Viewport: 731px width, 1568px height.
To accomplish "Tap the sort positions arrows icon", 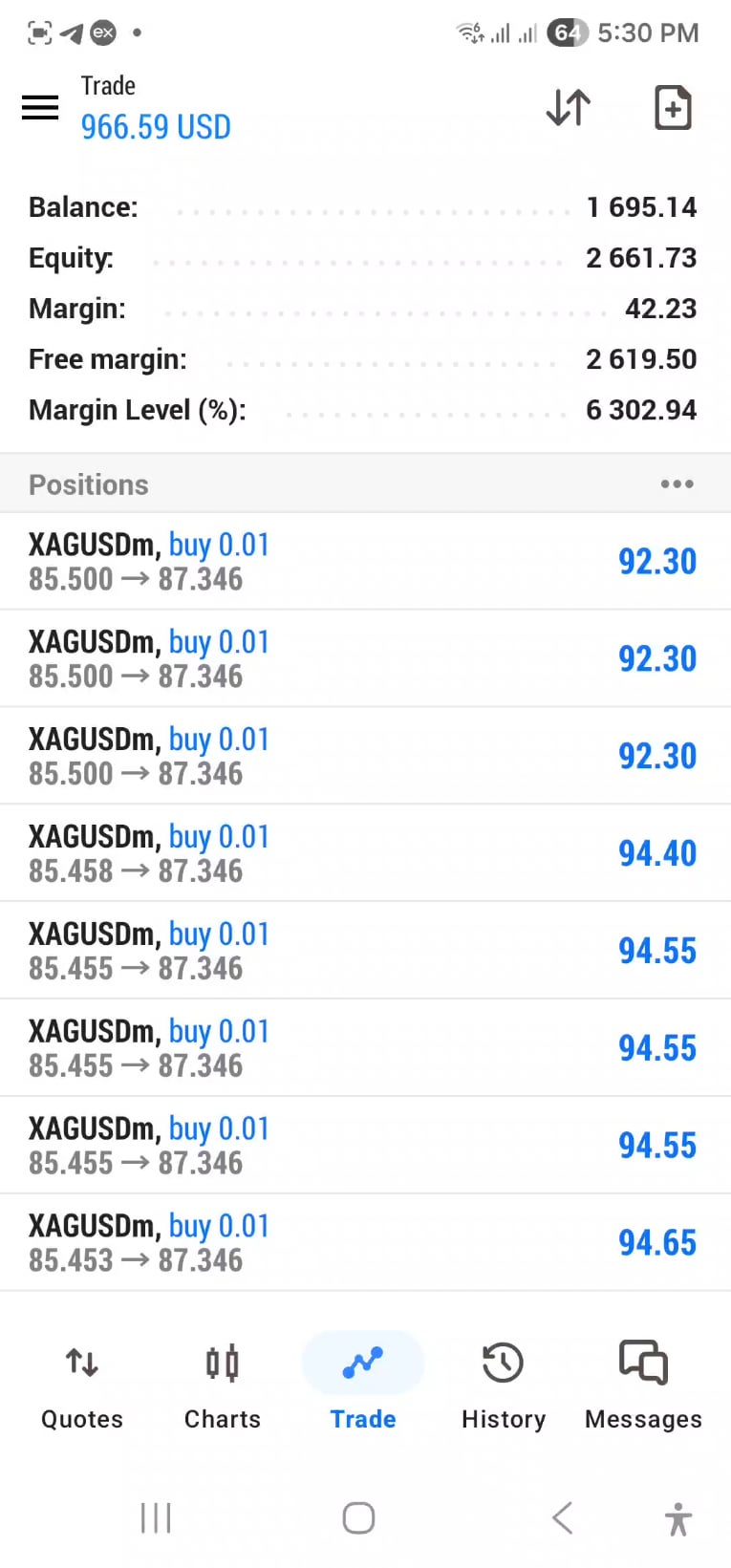I will (569, 107).
